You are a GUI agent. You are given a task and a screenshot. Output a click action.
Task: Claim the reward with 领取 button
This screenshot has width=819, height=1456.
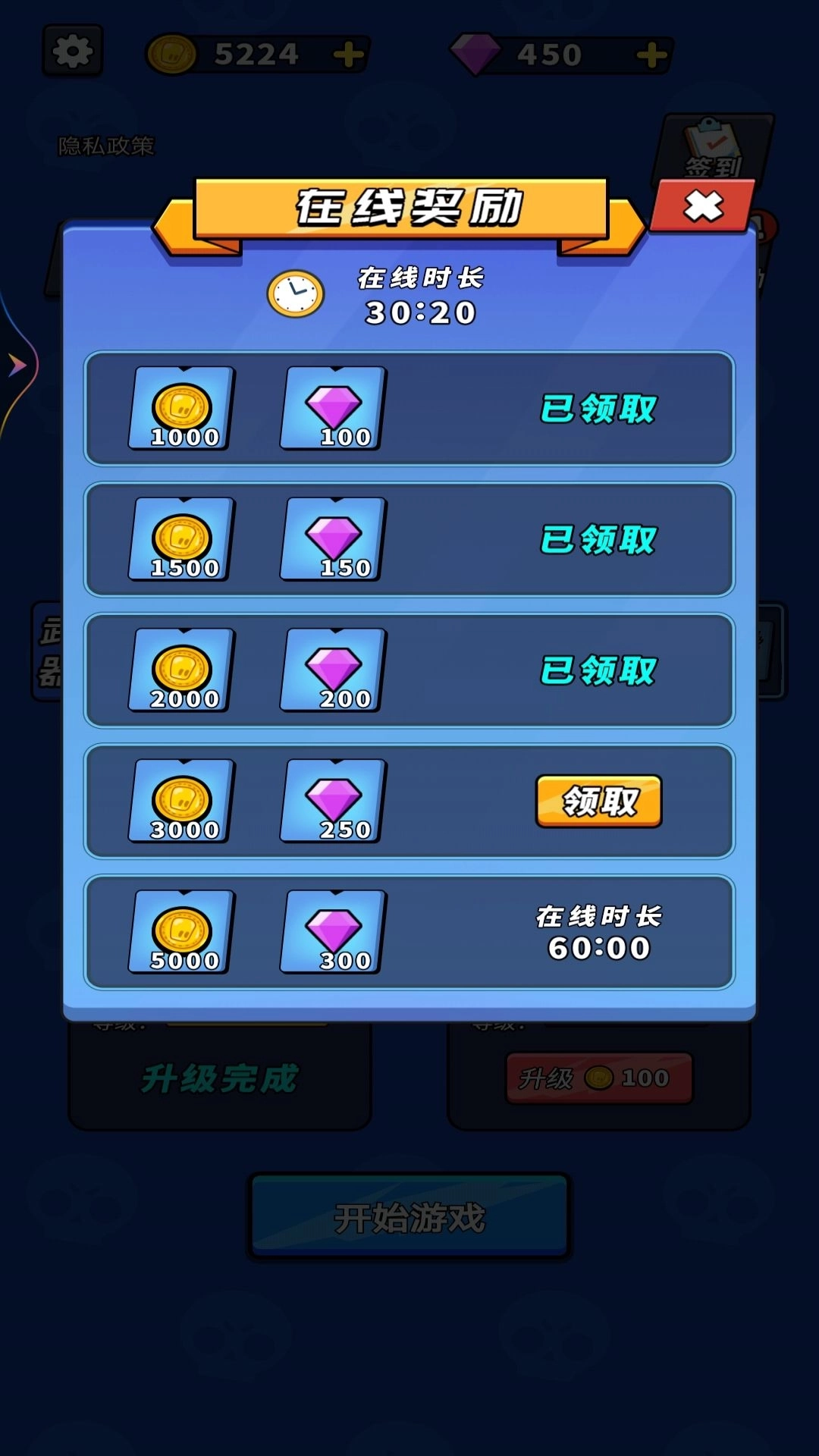[x=599, y=802]
